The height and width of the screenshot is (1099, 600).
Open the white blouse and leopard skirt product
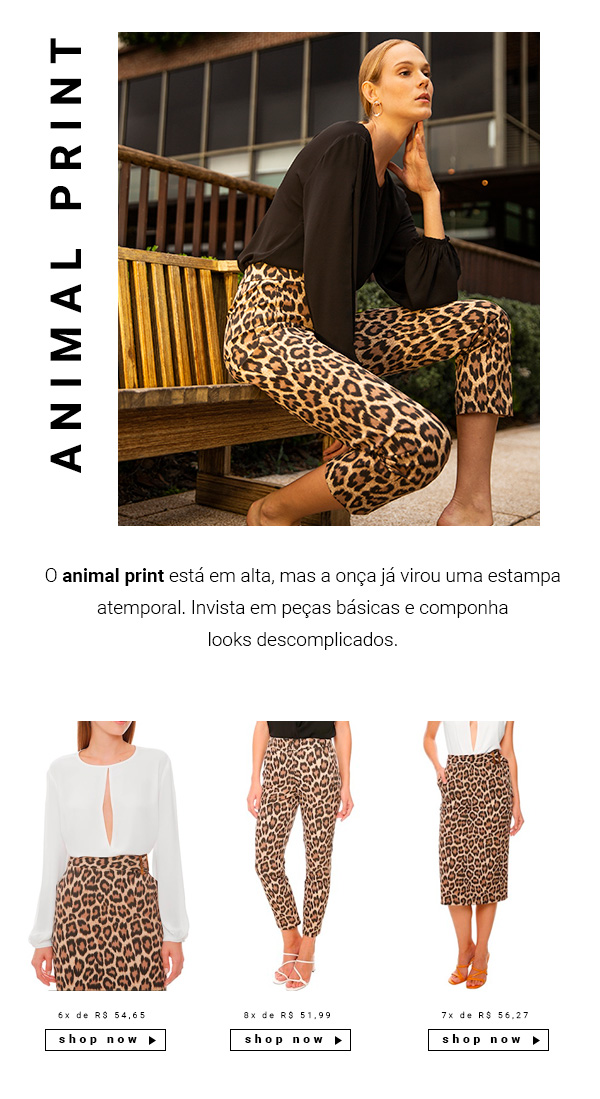(106, 855)
